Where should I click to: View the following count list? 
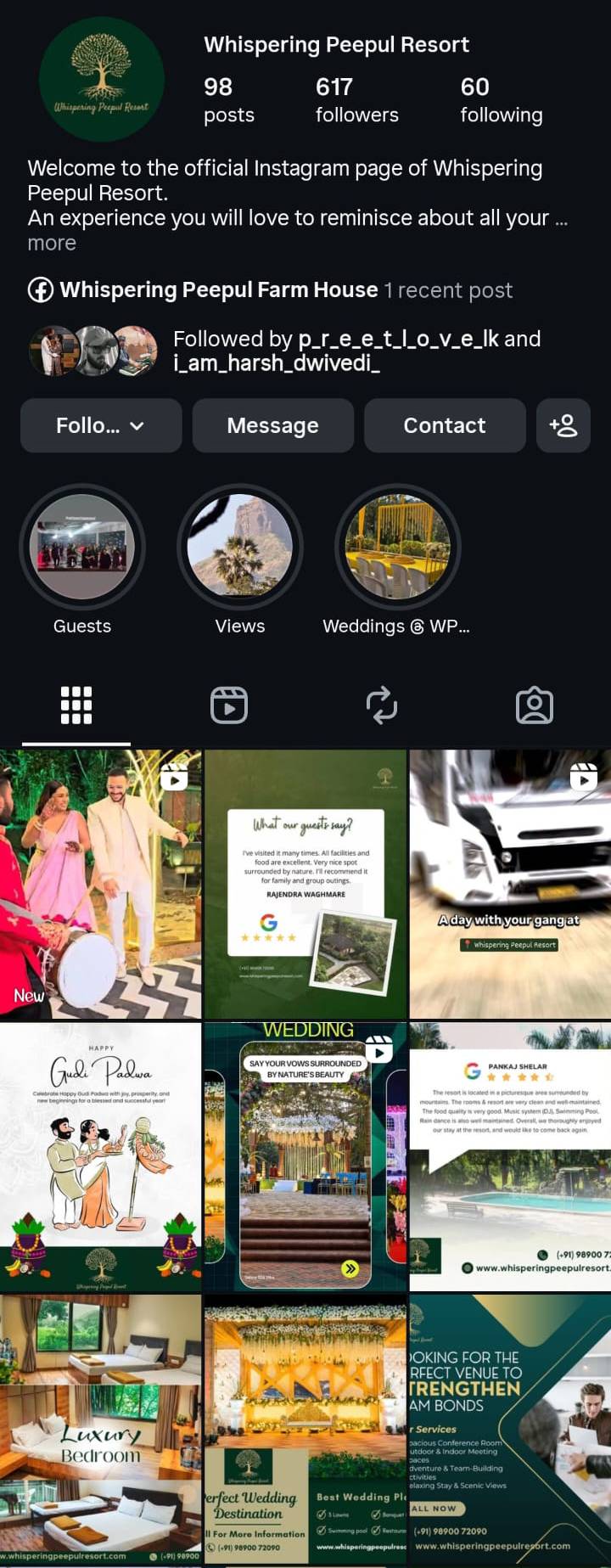pyautogui.click(x=501, y=100)
